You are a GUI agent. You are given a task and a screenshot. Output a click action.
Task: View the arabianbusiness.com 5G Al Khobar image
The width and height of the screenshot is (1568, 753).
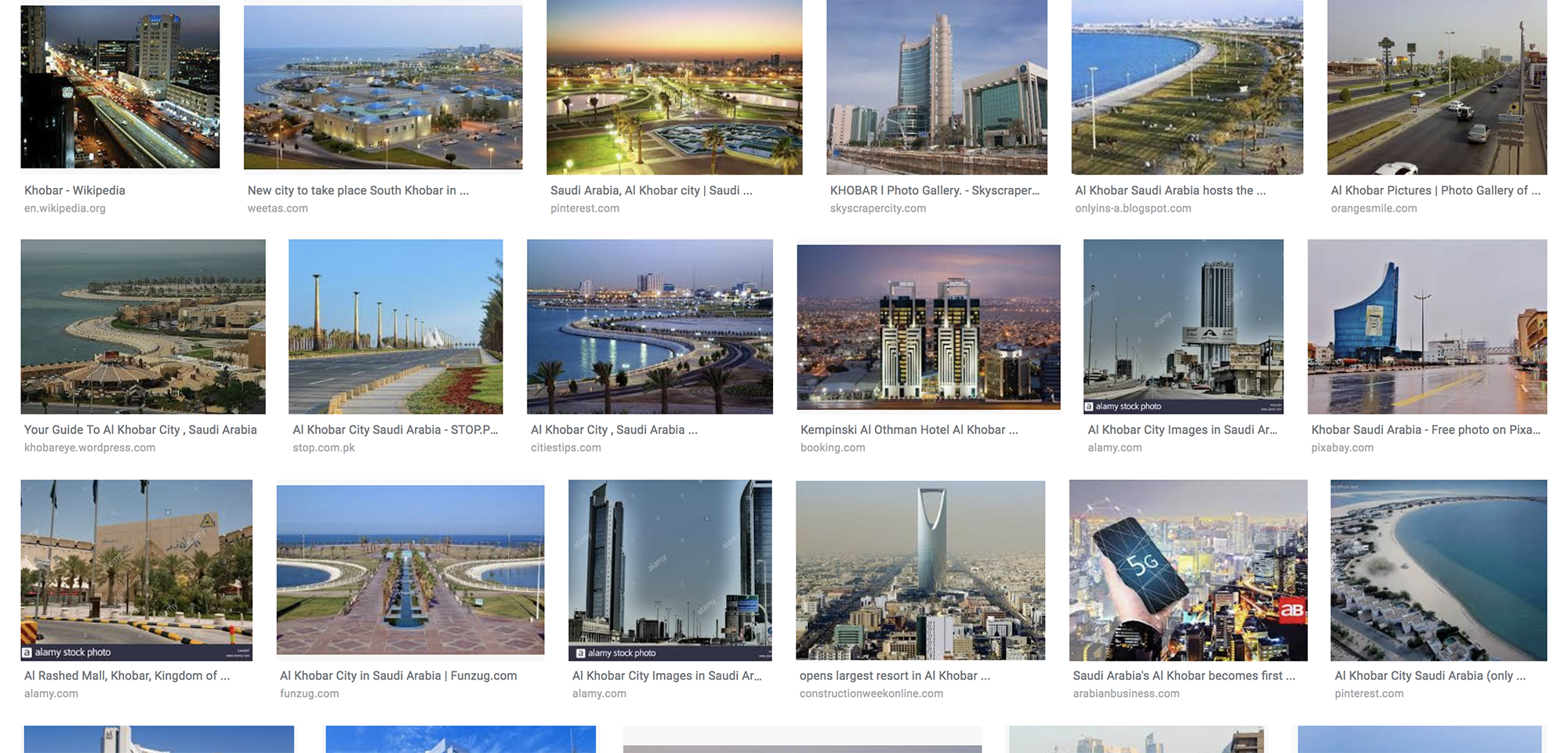pos(1188,570)
